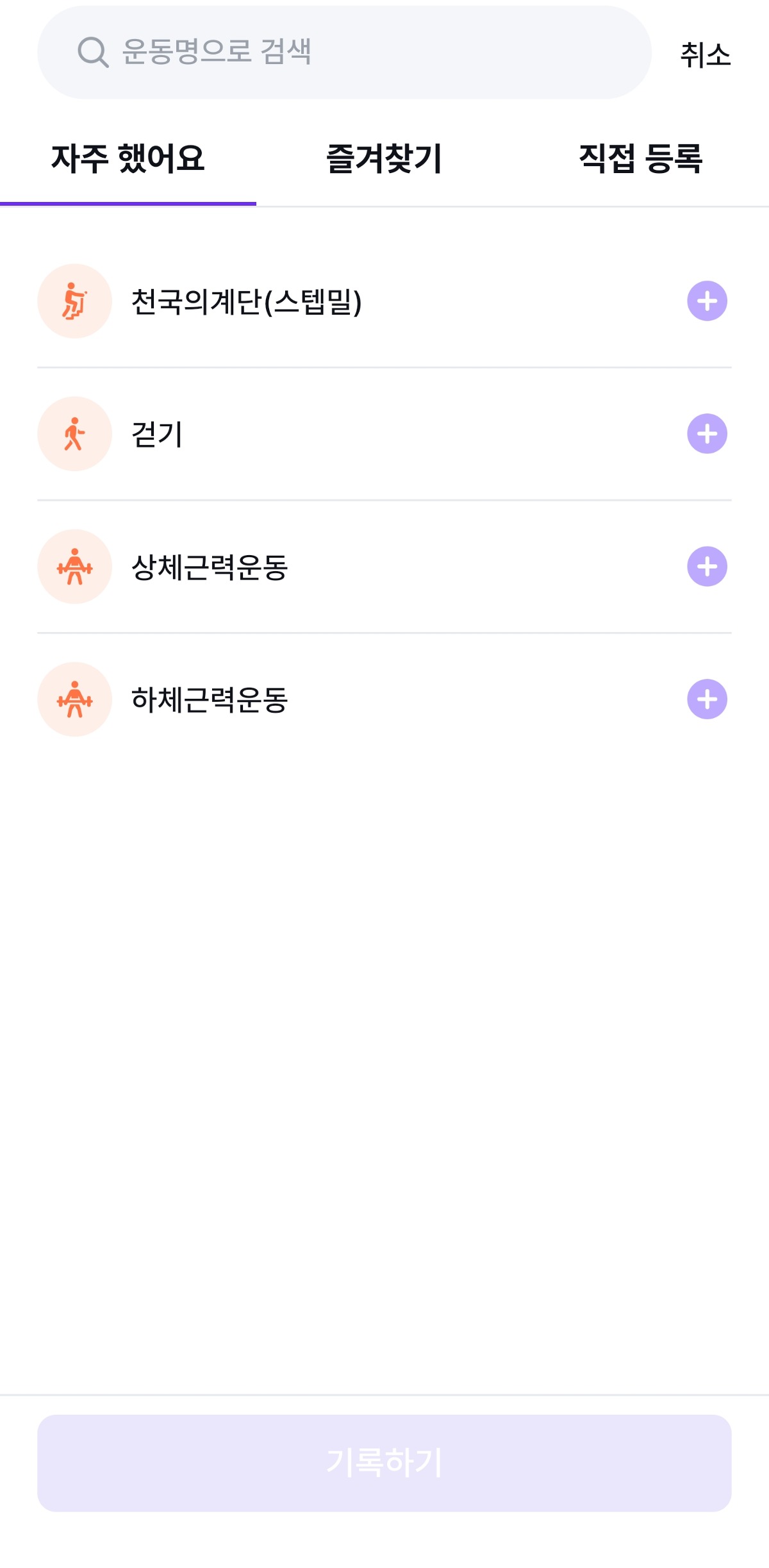769x1568 pixels.
Task: Add 걷기 using its plus button
Action: pos(707,434)
